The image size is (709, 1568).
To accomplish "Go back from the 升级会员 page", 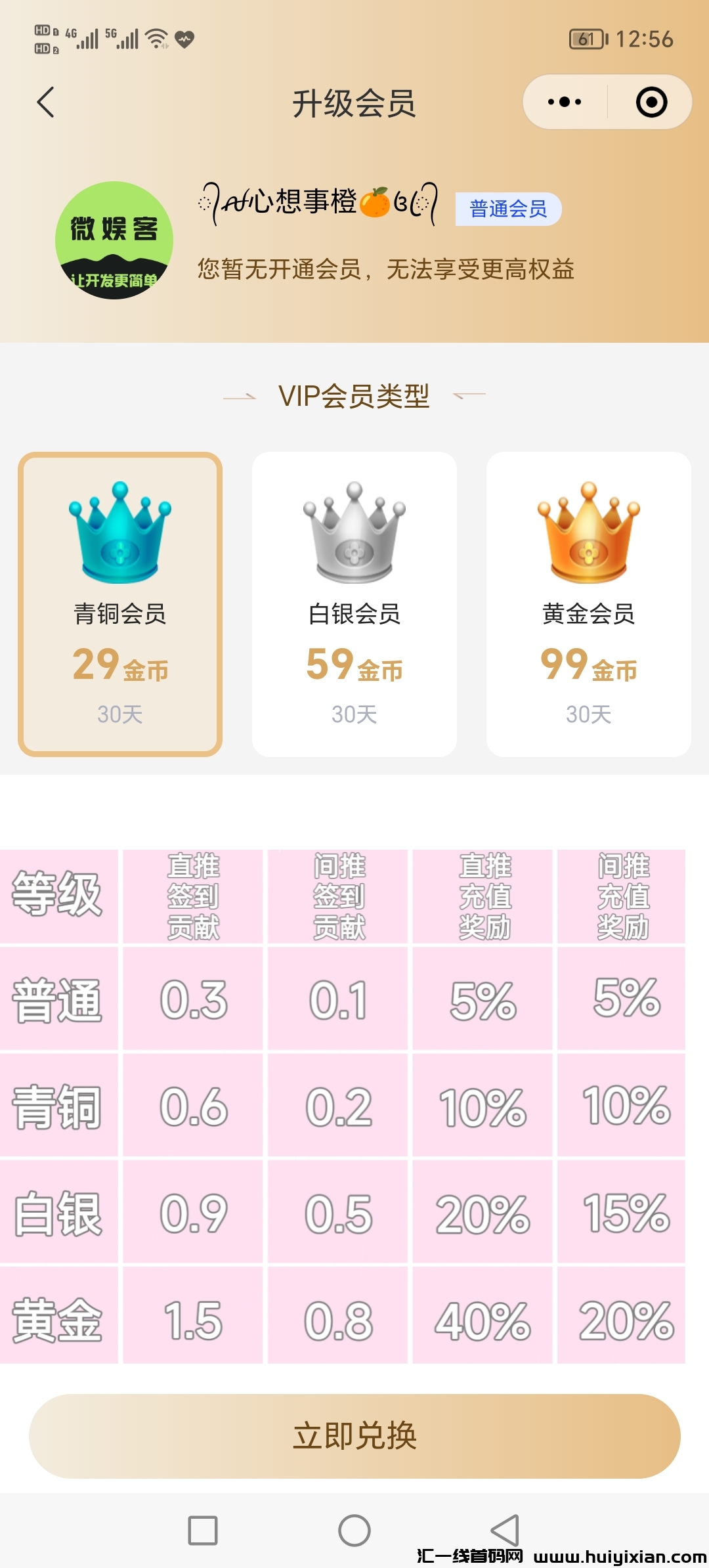I will coord(46,102).
